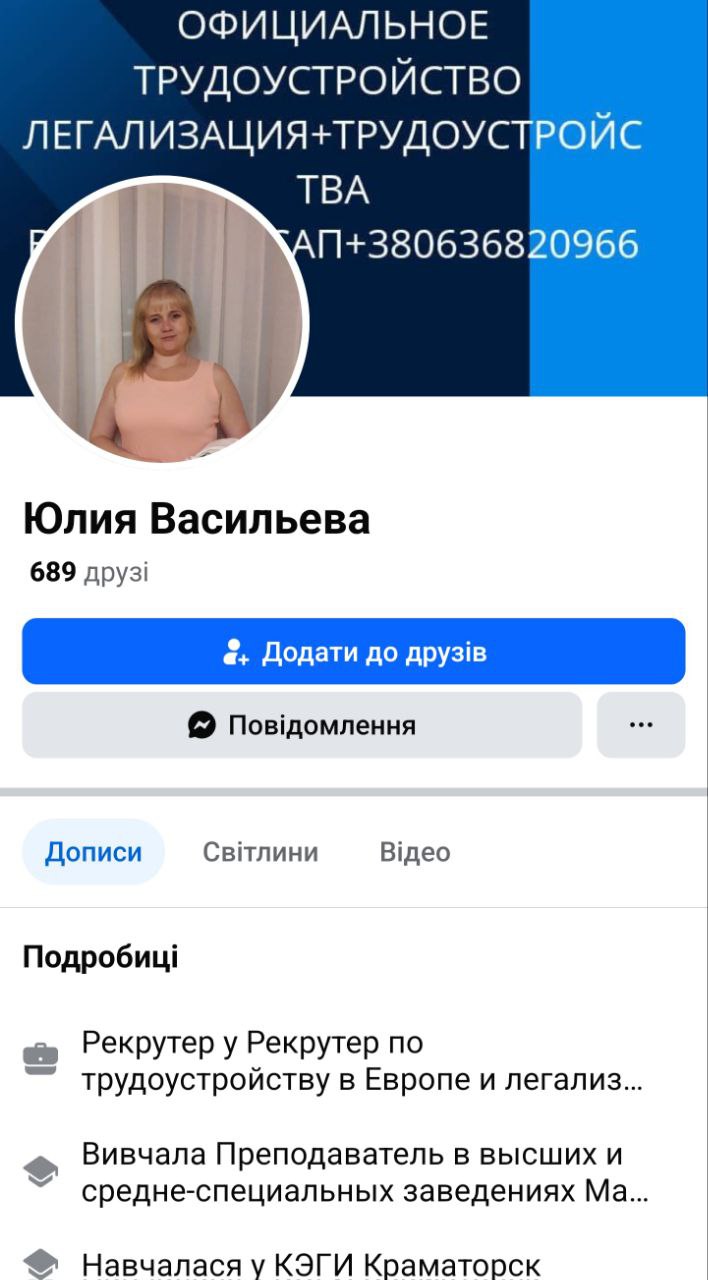Send a message via Повідомлення button
The image size is (708, 1280).
301,725
